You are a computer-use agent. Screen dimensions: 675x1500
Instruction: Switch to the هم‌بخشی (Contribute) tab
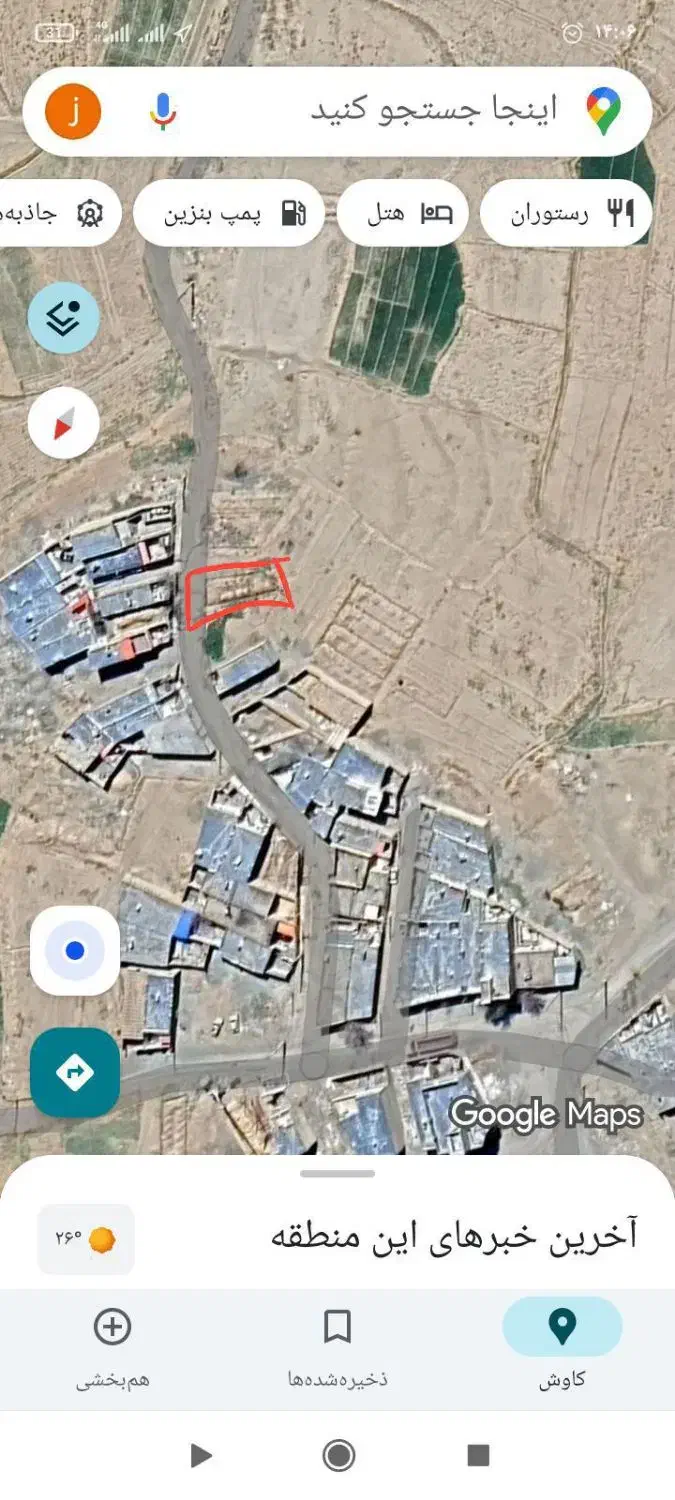[x=112, y=1349]
